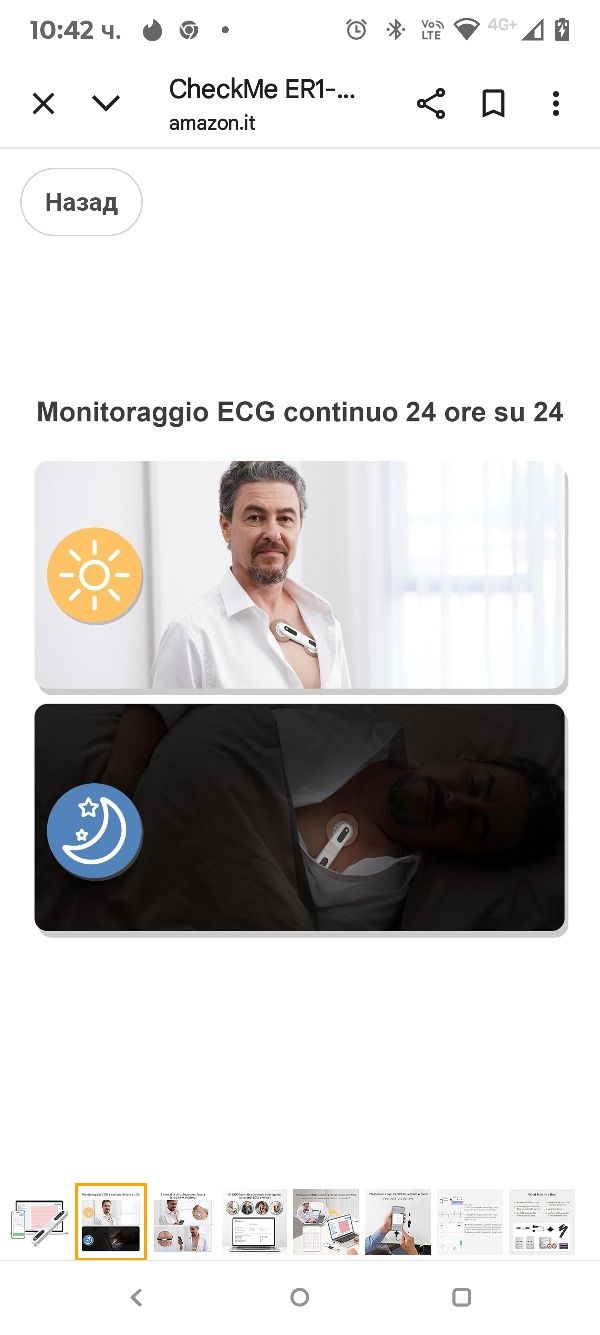Open the overflow menu

[x=556, y=103]
